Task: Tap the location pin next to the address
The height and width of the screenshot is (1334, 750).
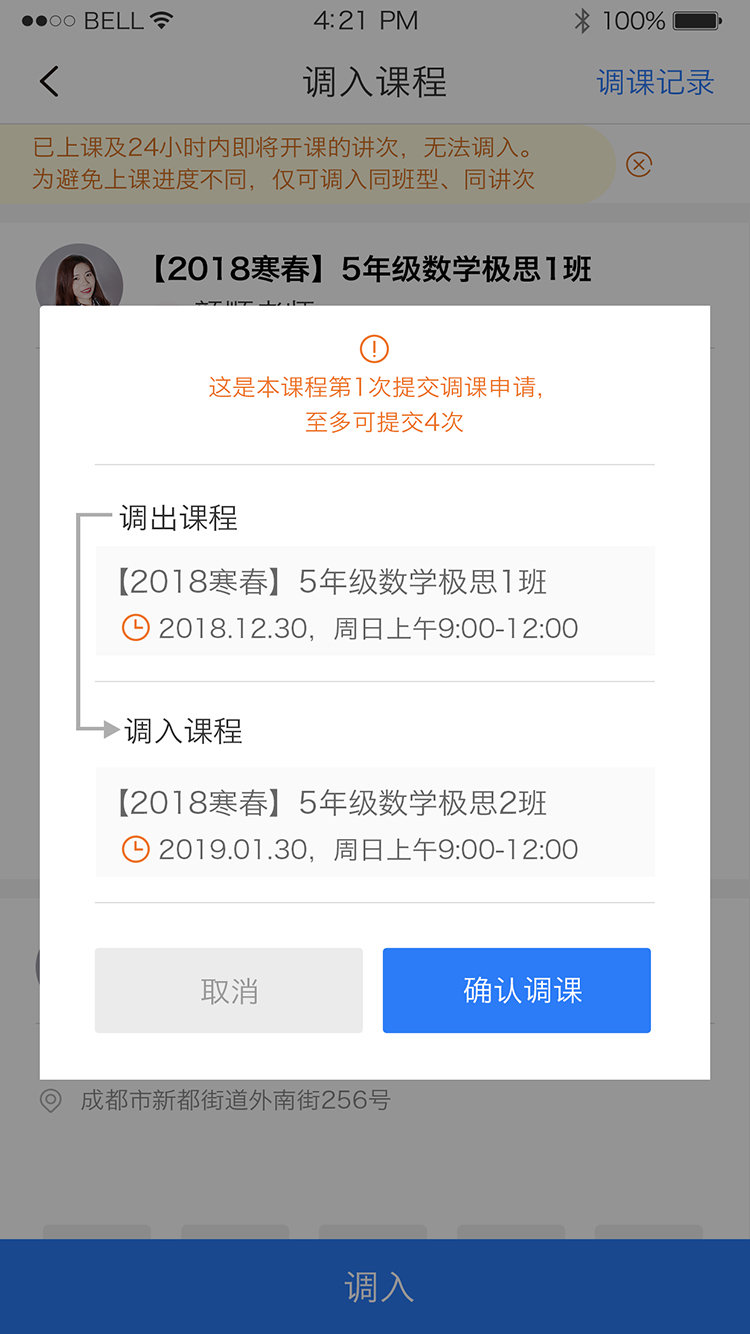Action: click(x=49, y=1100)
